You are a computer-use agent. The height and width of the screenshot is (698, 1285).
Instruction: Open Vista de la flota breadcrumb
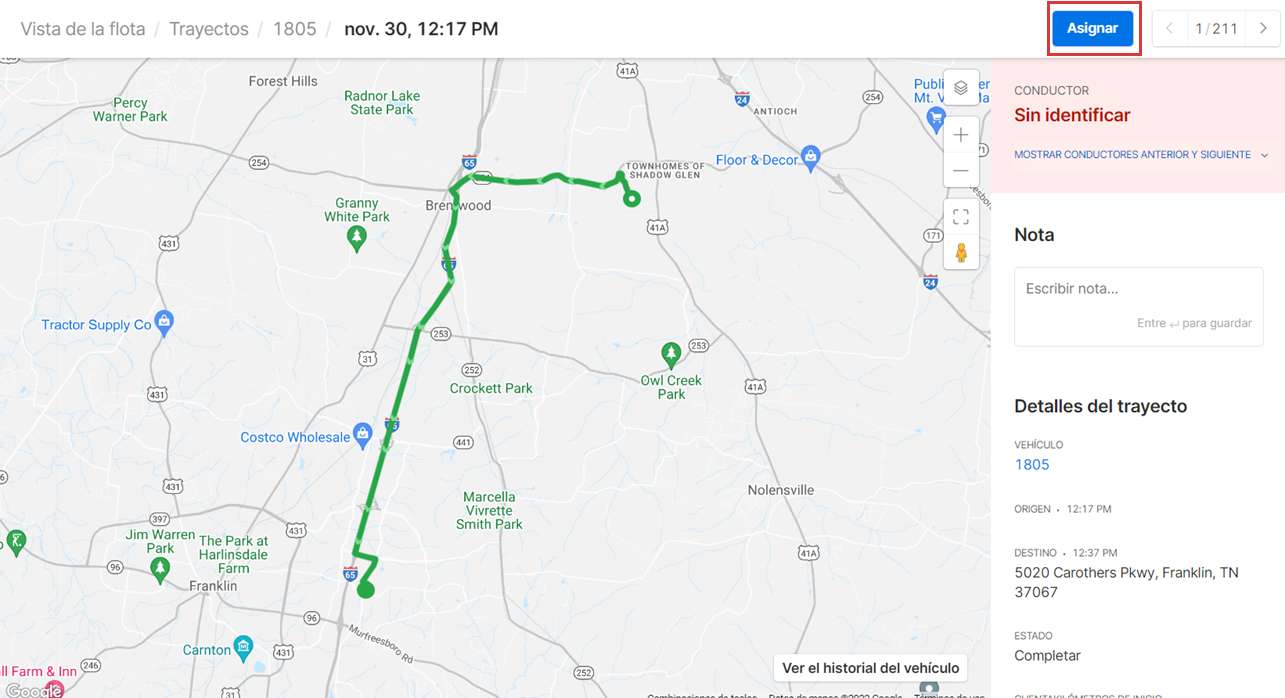82,29
